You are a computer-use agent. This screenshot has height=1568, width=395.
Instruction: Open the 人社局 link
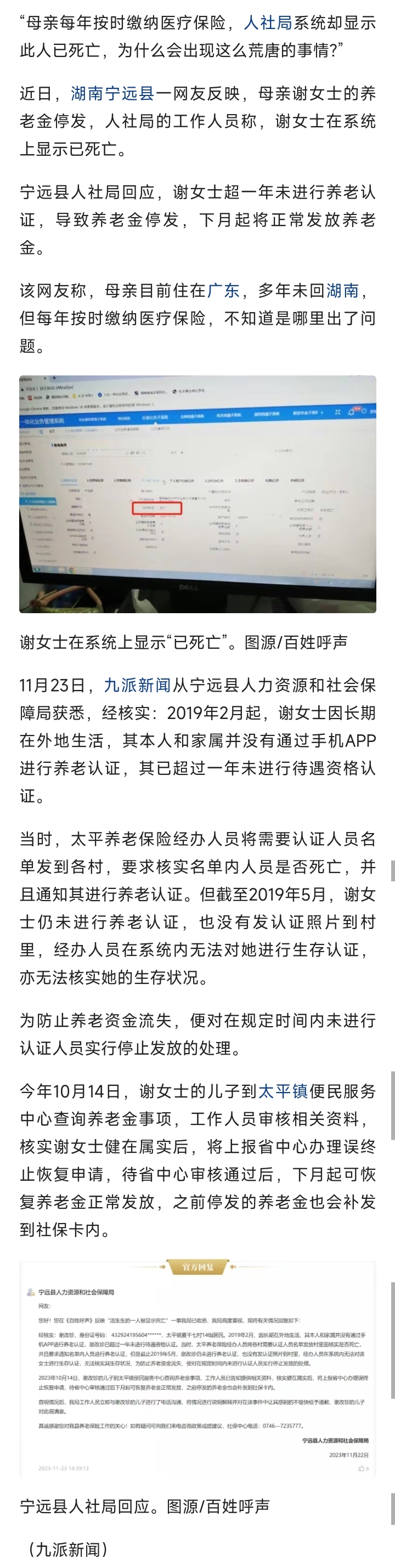268,23
